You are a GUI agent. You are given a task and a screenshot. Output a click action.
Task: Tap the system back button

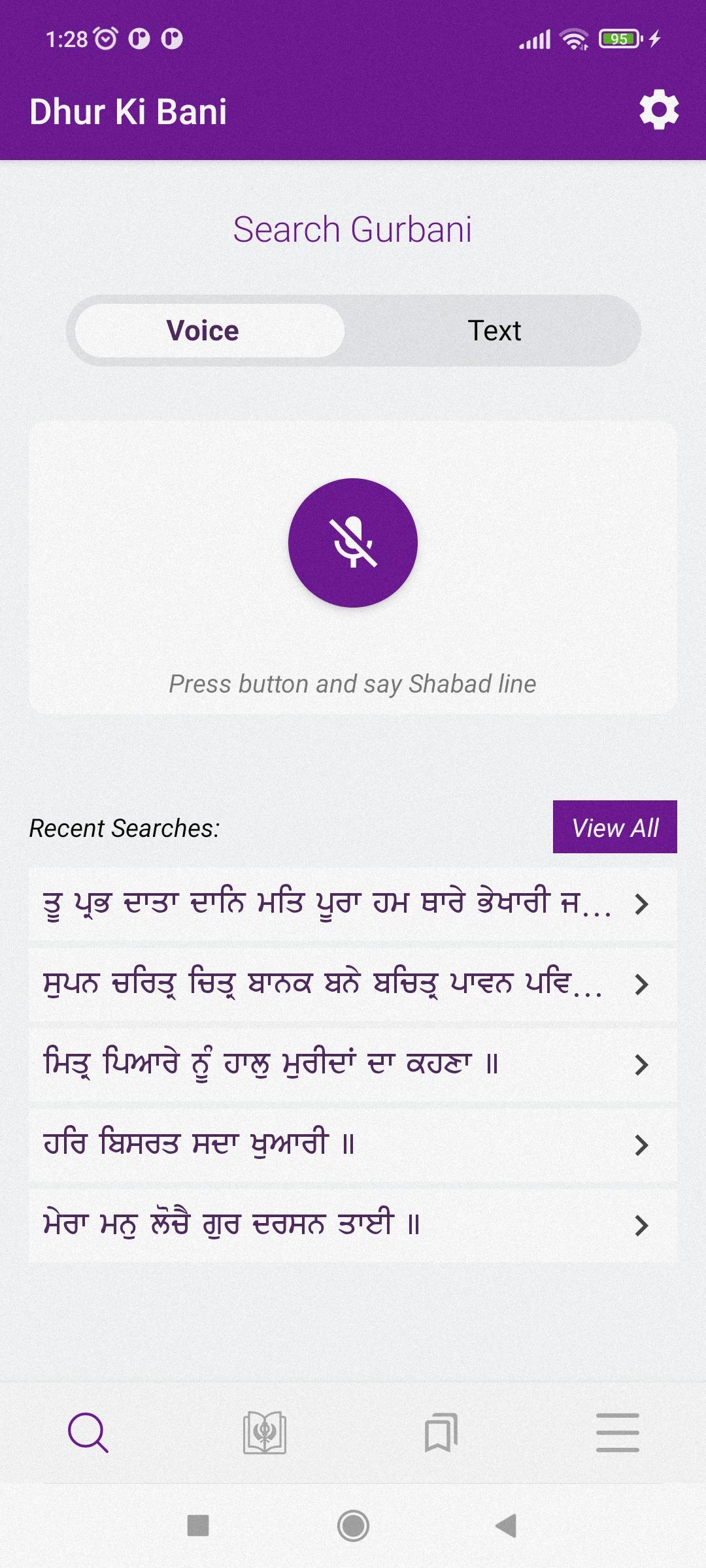pos(507,1526)
